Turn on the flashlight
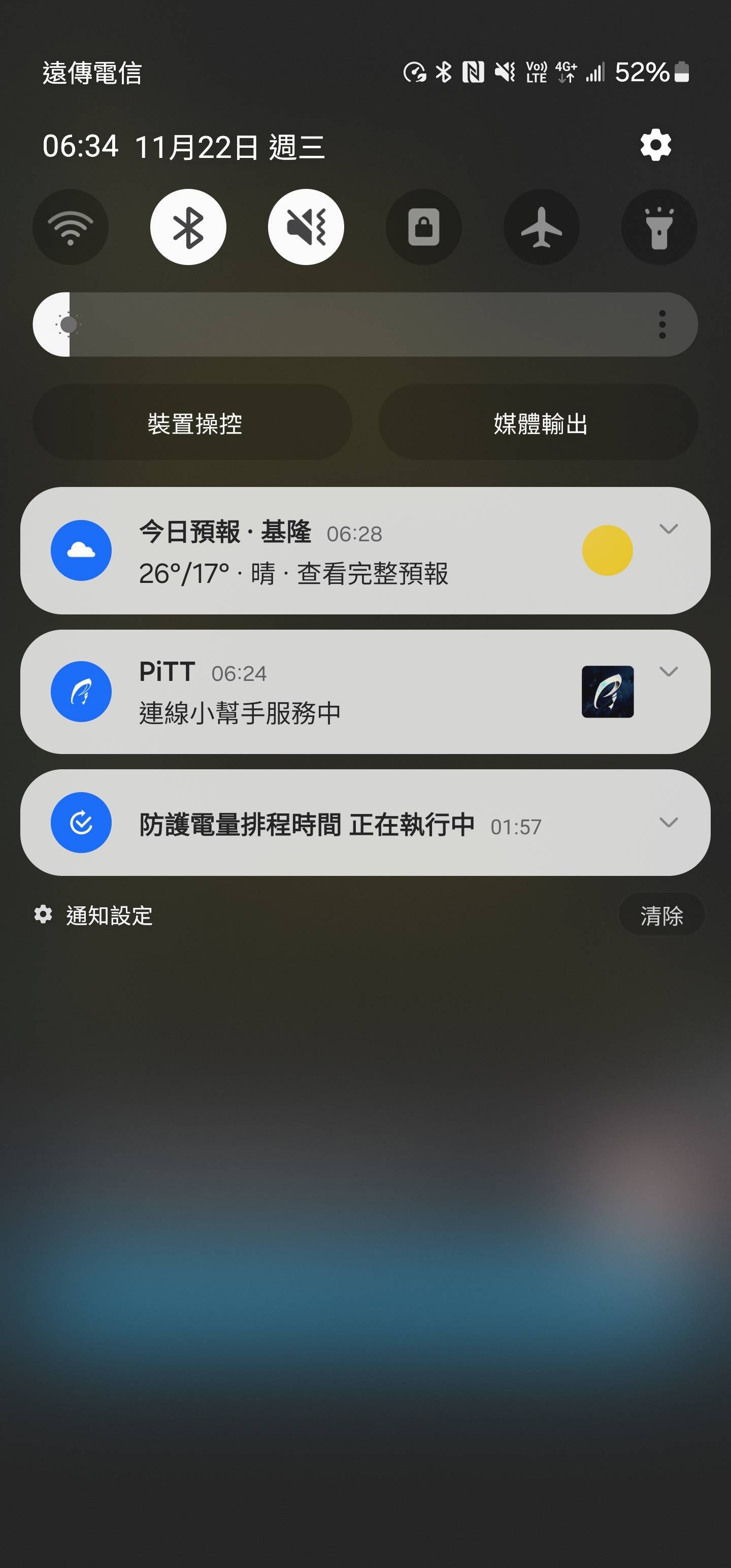The height and width of the screenshot is (1568, 731). click(658, 227)
